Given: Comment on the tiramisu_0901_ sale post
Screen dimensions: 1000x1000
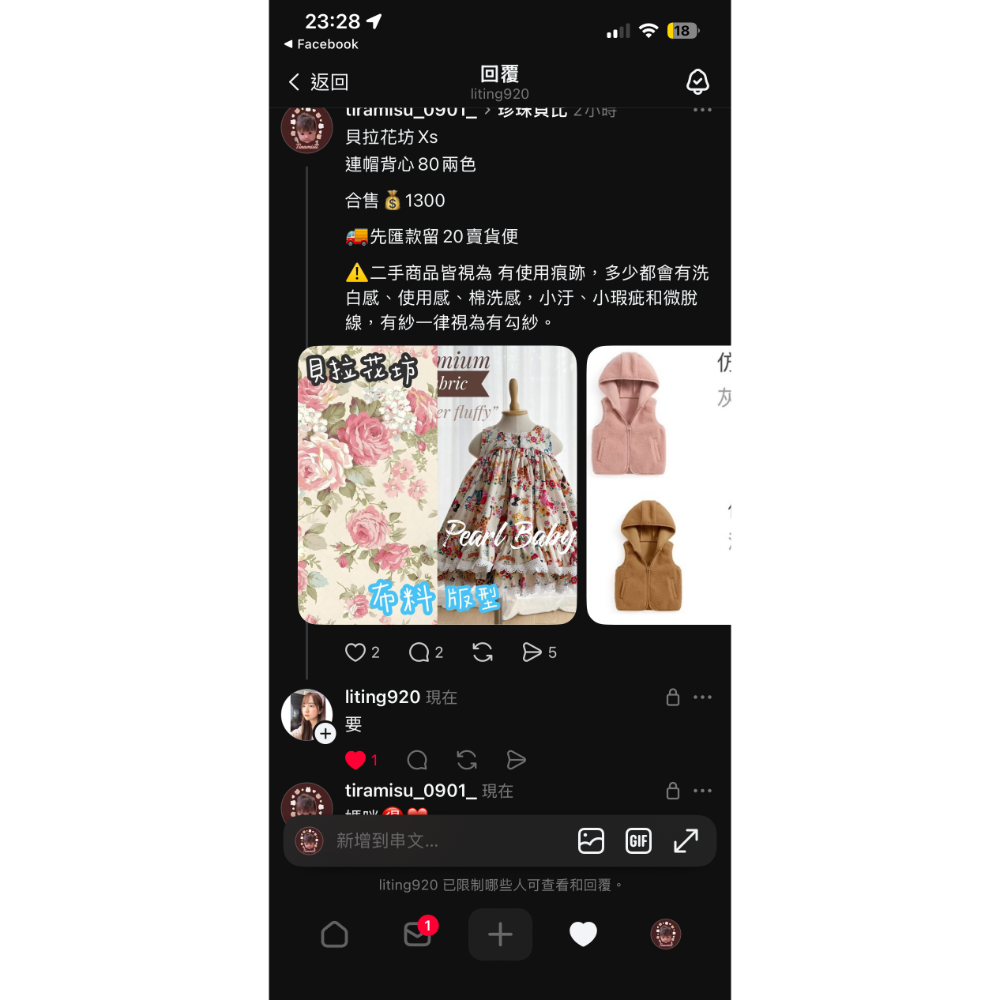Looking at the screenshot, I should click(x=419, y=652).
